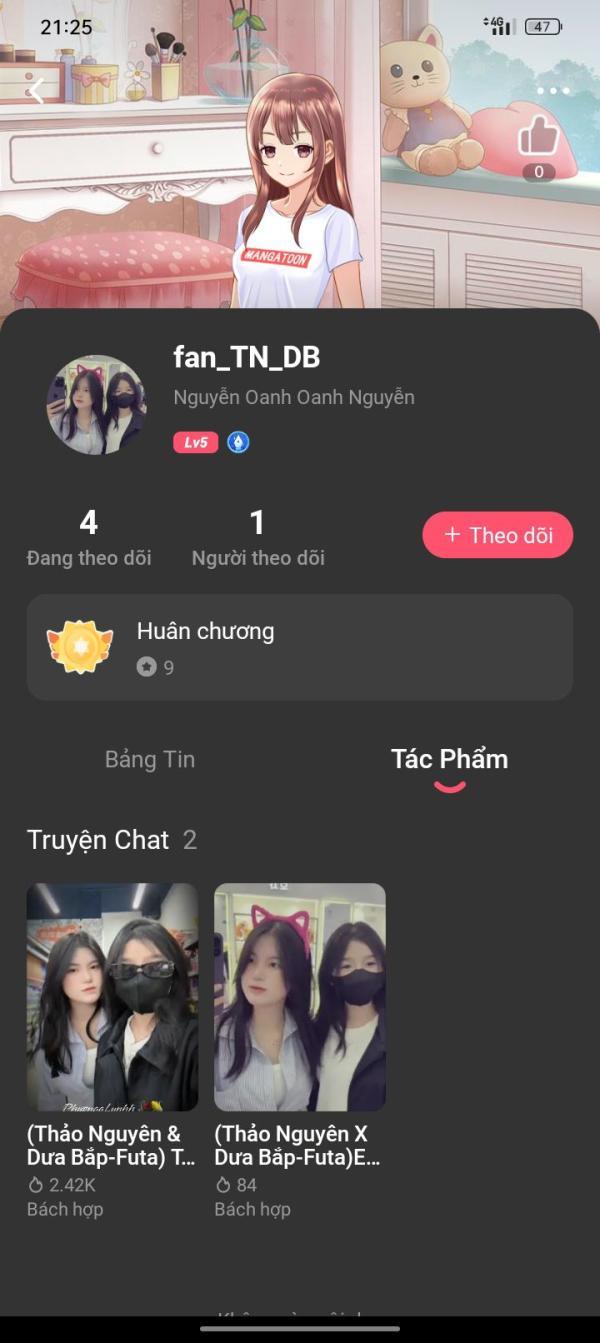Open the profile avatar picture
Image resolution: width=600 pixels, height=1343 pixels.
coord(97,405)
